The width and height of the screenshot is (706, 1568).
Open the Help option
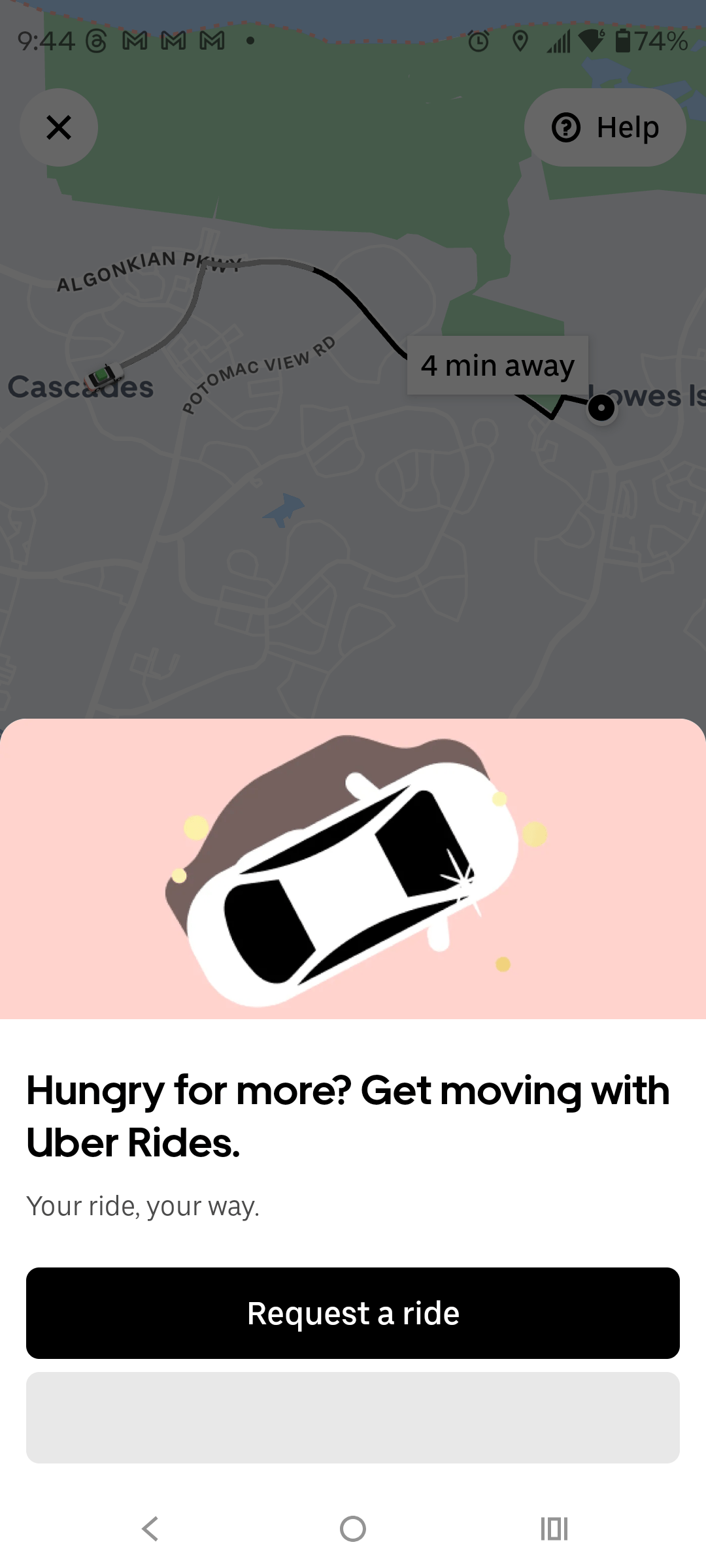click(x=605, y=127)
